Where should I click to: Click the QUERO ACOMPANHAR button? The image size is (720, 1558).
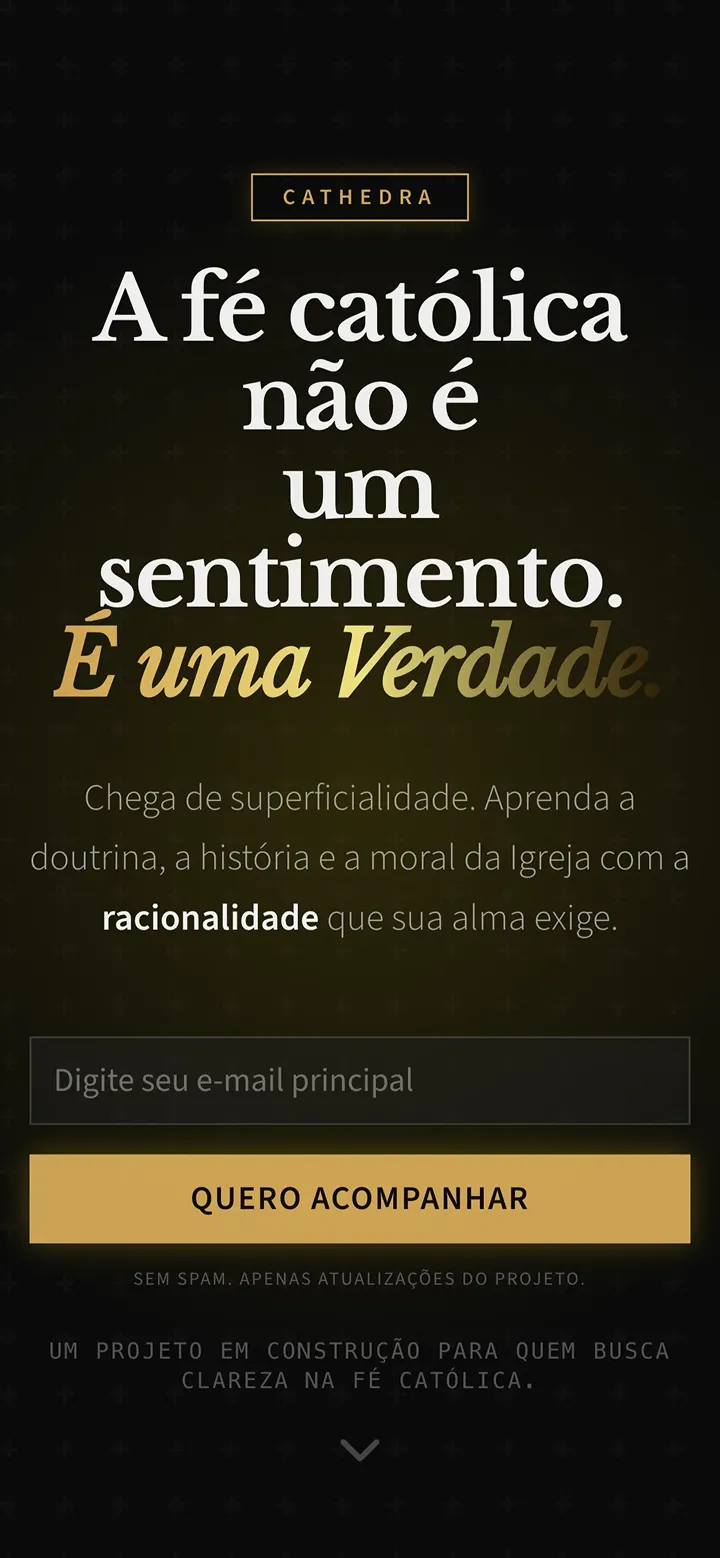358,1198
